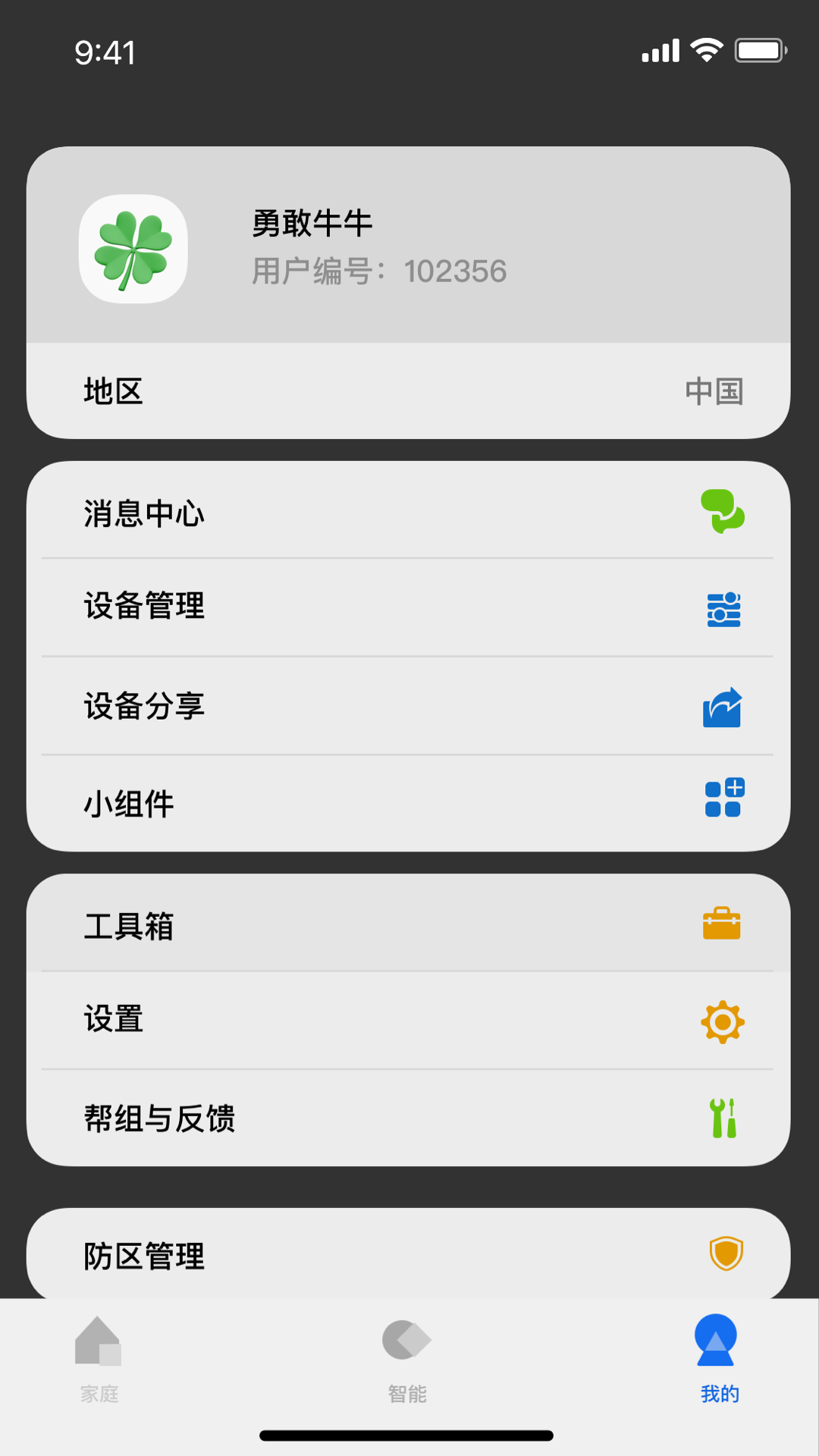The image size is (819, 1456).
Task: Tap the user ID 102356 text
Action: point(378,270)
